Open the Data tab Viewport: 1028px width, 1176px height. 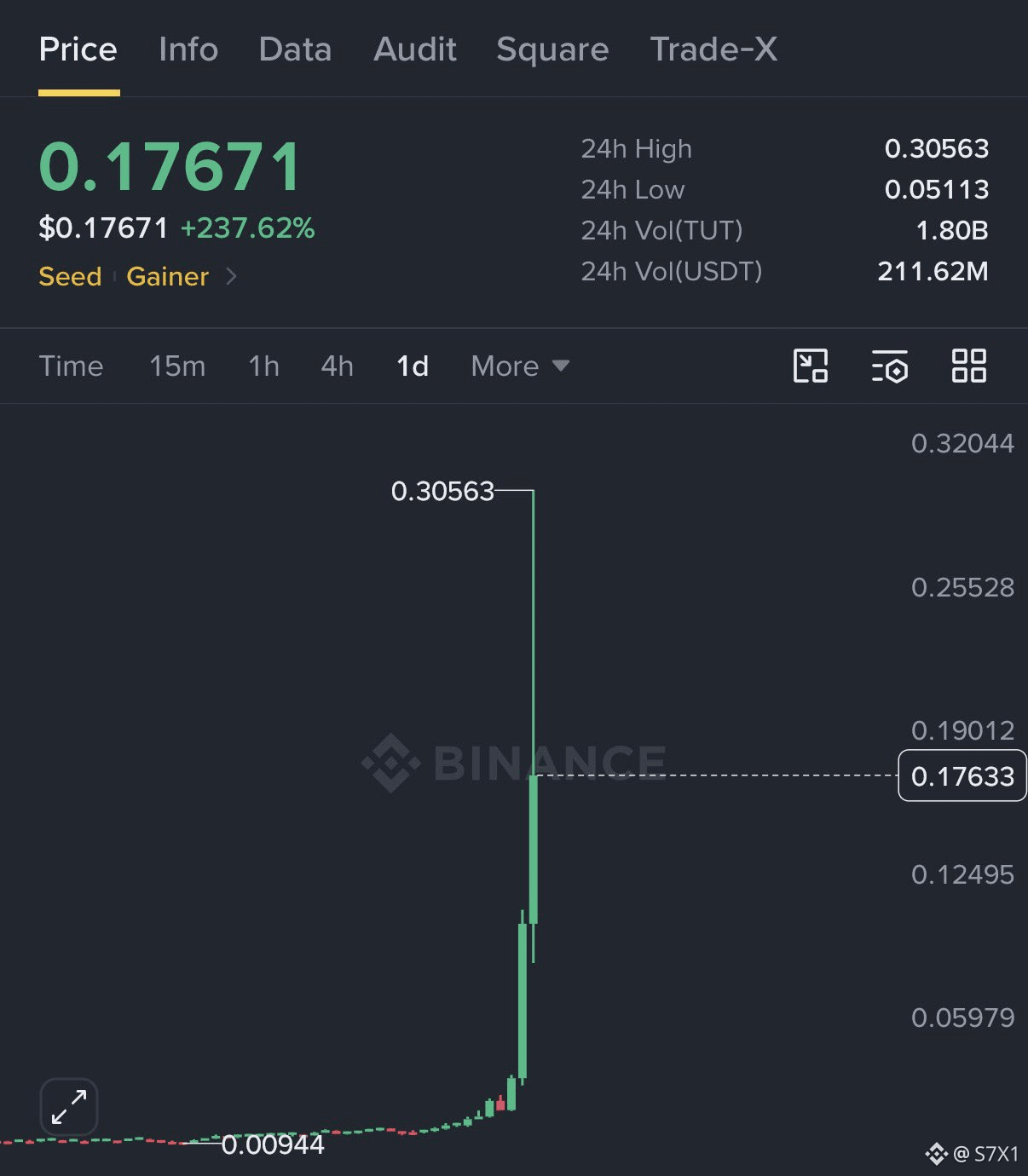(x=295, y=49)
